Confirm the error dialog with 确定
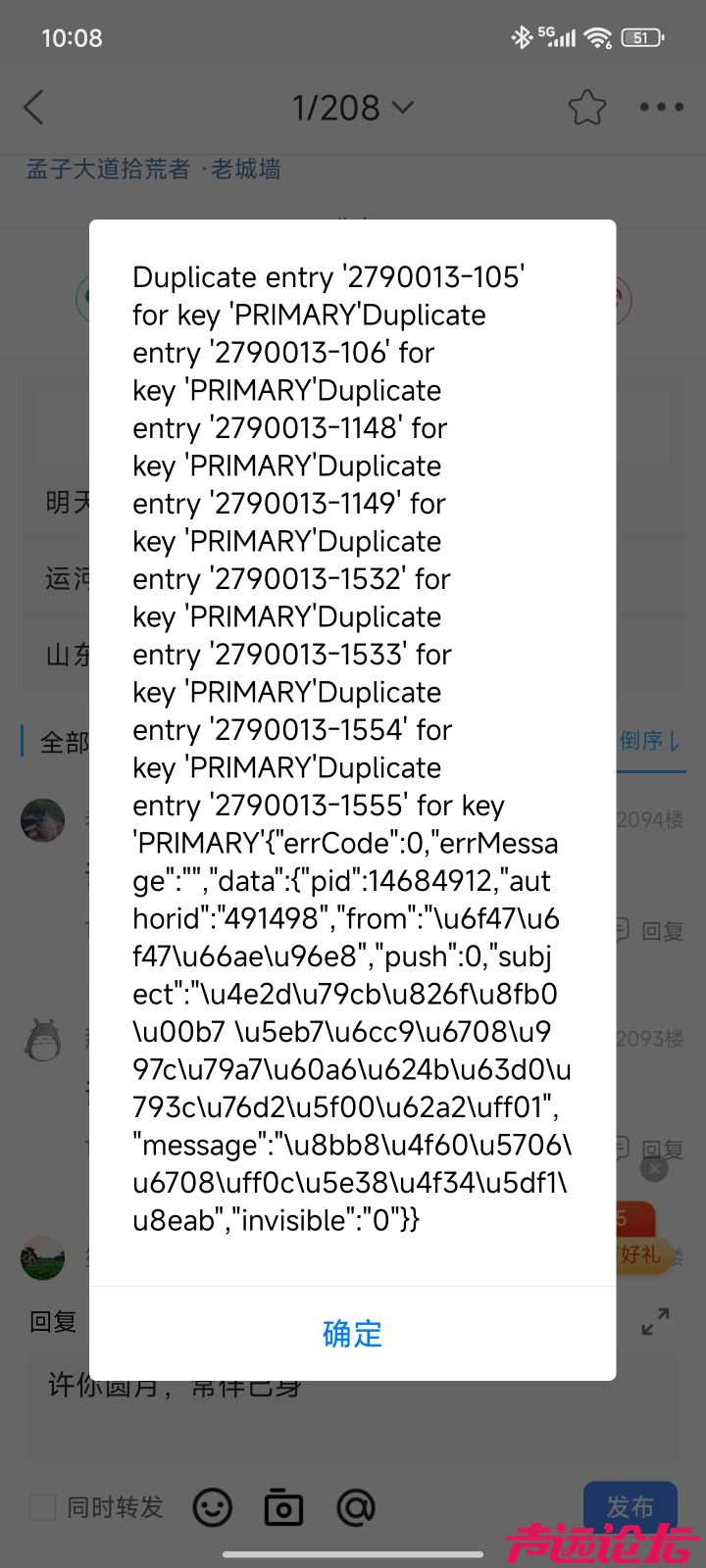Viewport: 706px width, 1568px height. pyautogui.click(x=352, y=1334)
